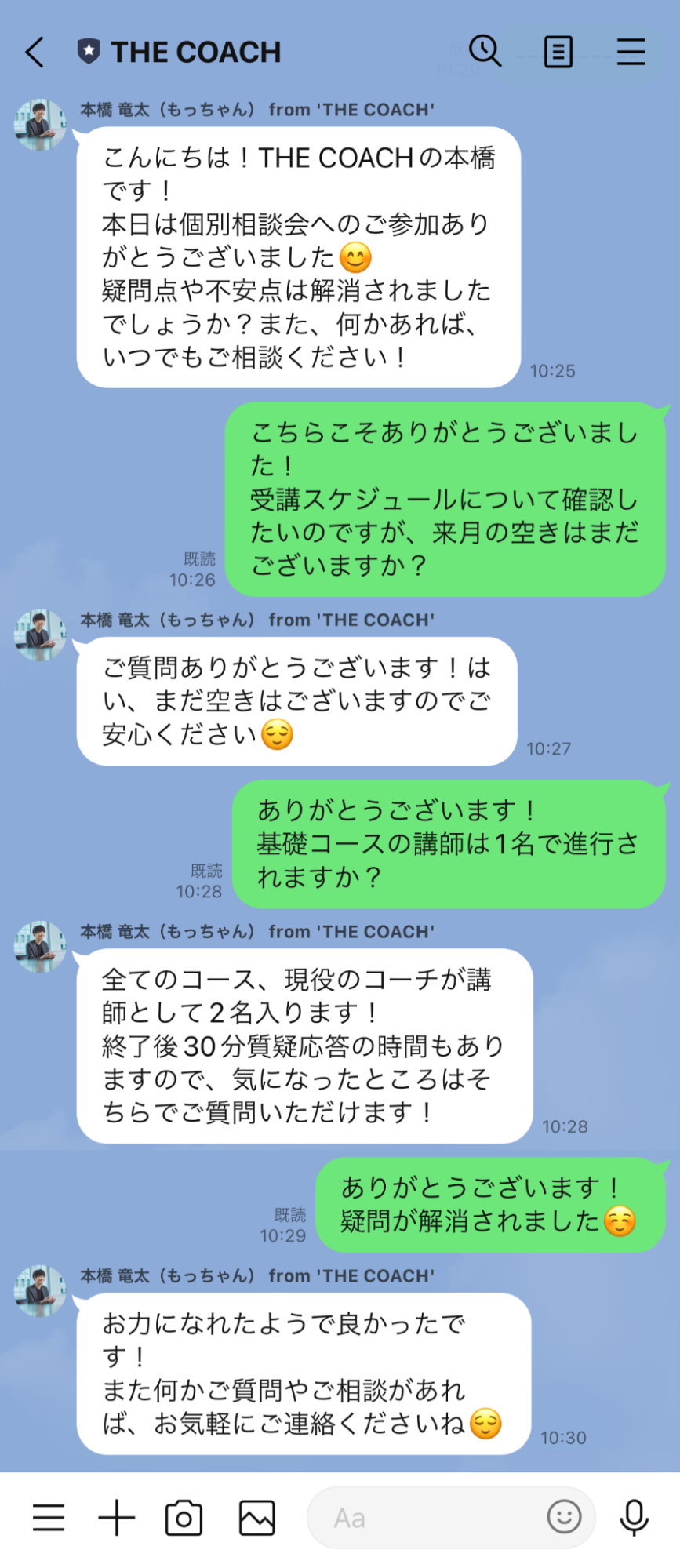This screenshot has height=1568, width=680.
Task: Tap the microphone icon for voice input
Action: [x=634, y=1517]
